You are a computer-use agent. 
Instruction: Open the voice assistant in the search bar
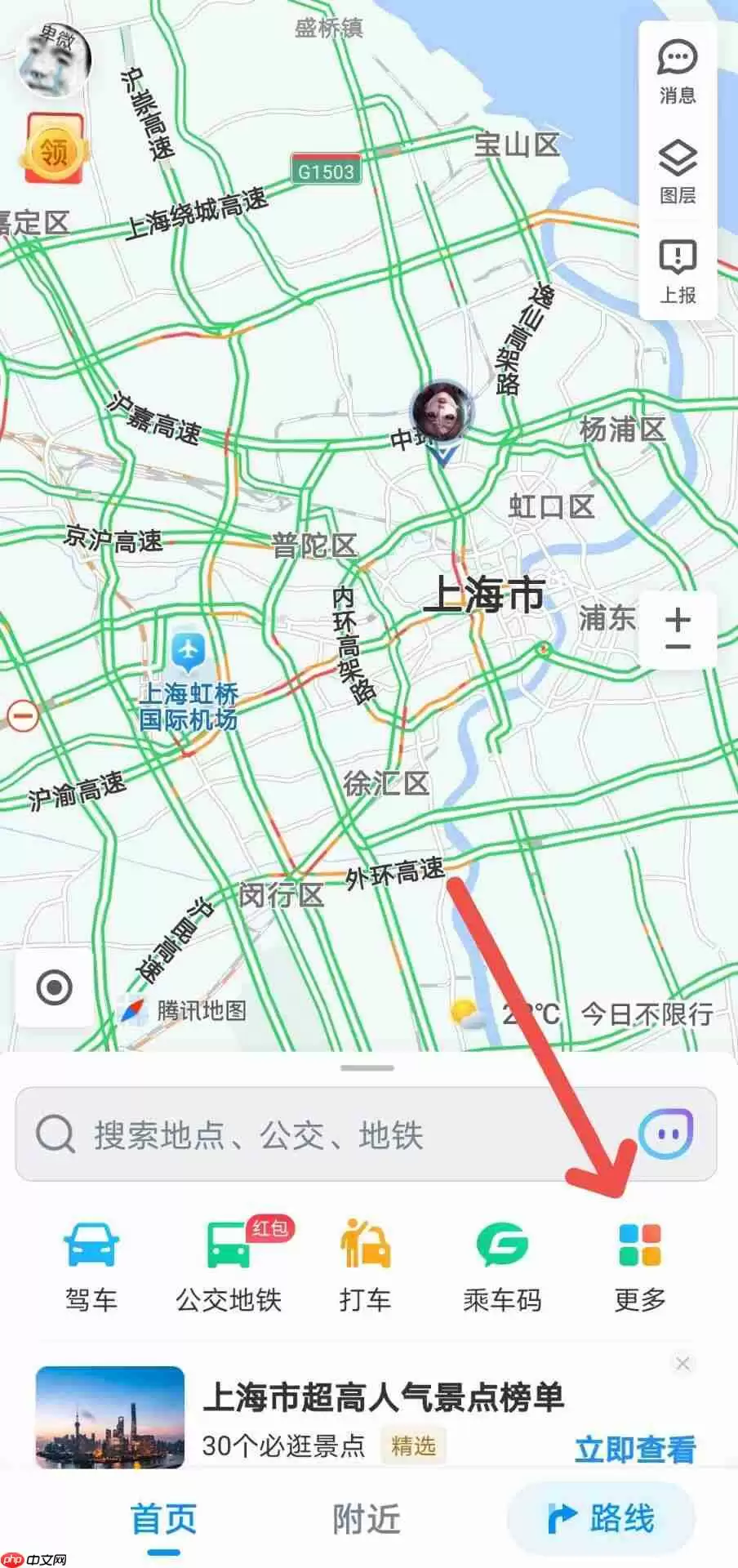[x=669, y=1134]
